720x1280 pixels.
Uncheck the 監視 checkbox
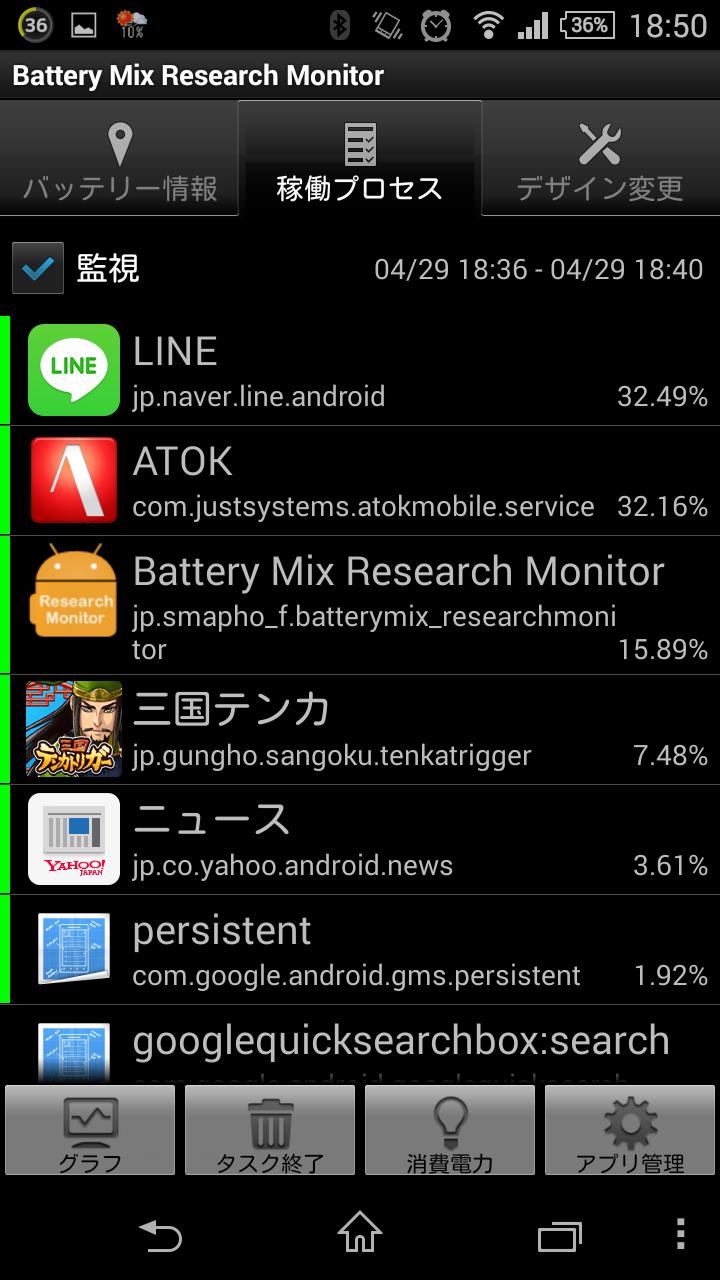coord(38,268)
